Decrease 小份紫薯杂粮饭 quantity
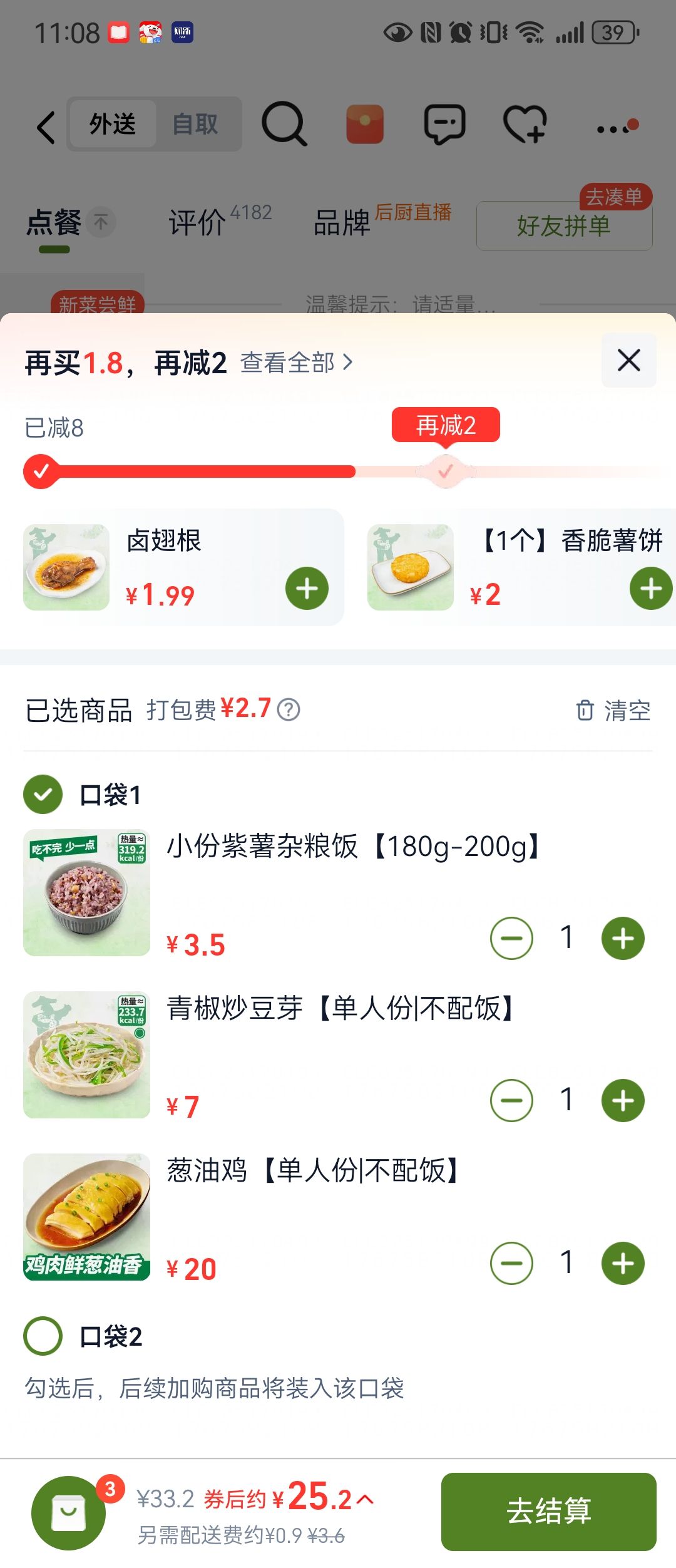 [x=511, y=938]
